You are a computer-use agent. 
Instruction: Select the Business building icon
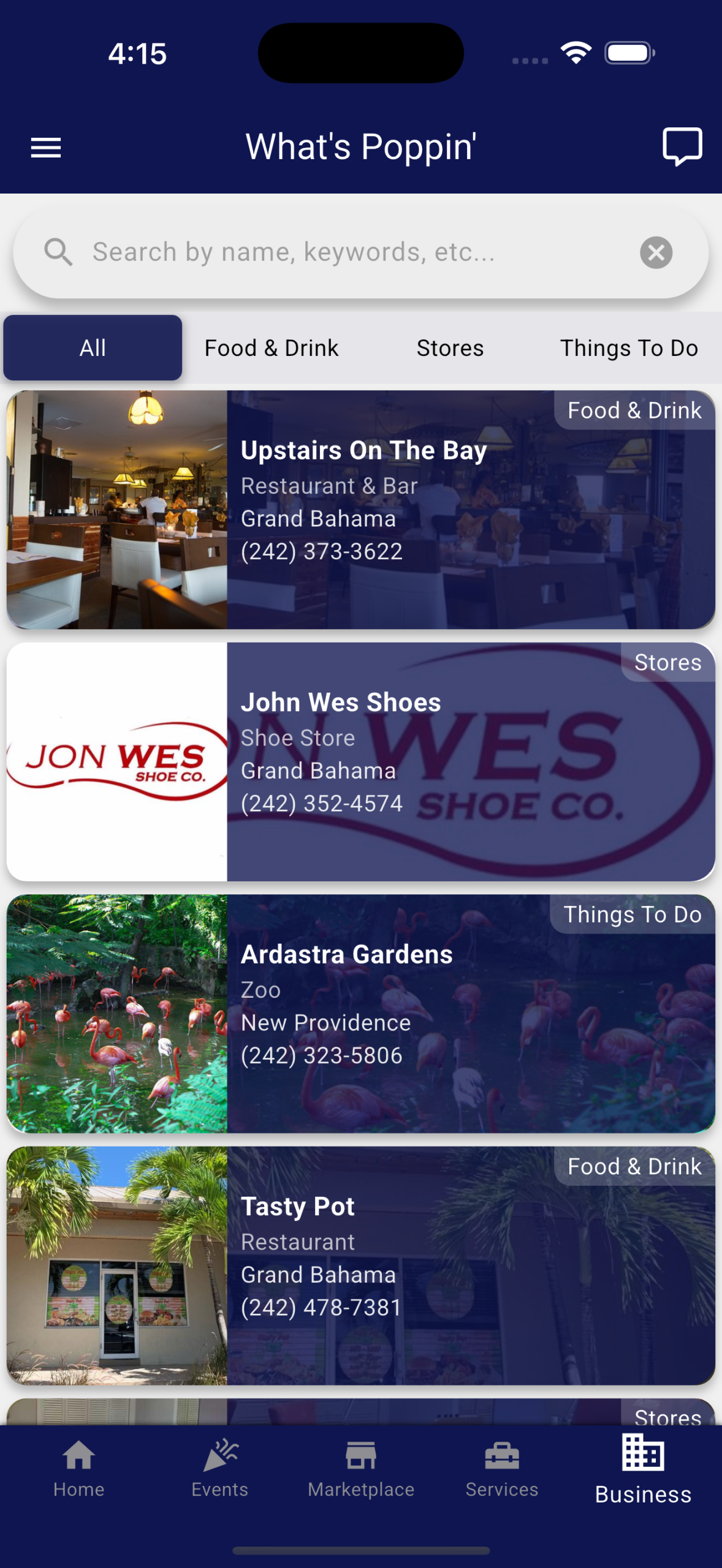(x=642, y=1464)
